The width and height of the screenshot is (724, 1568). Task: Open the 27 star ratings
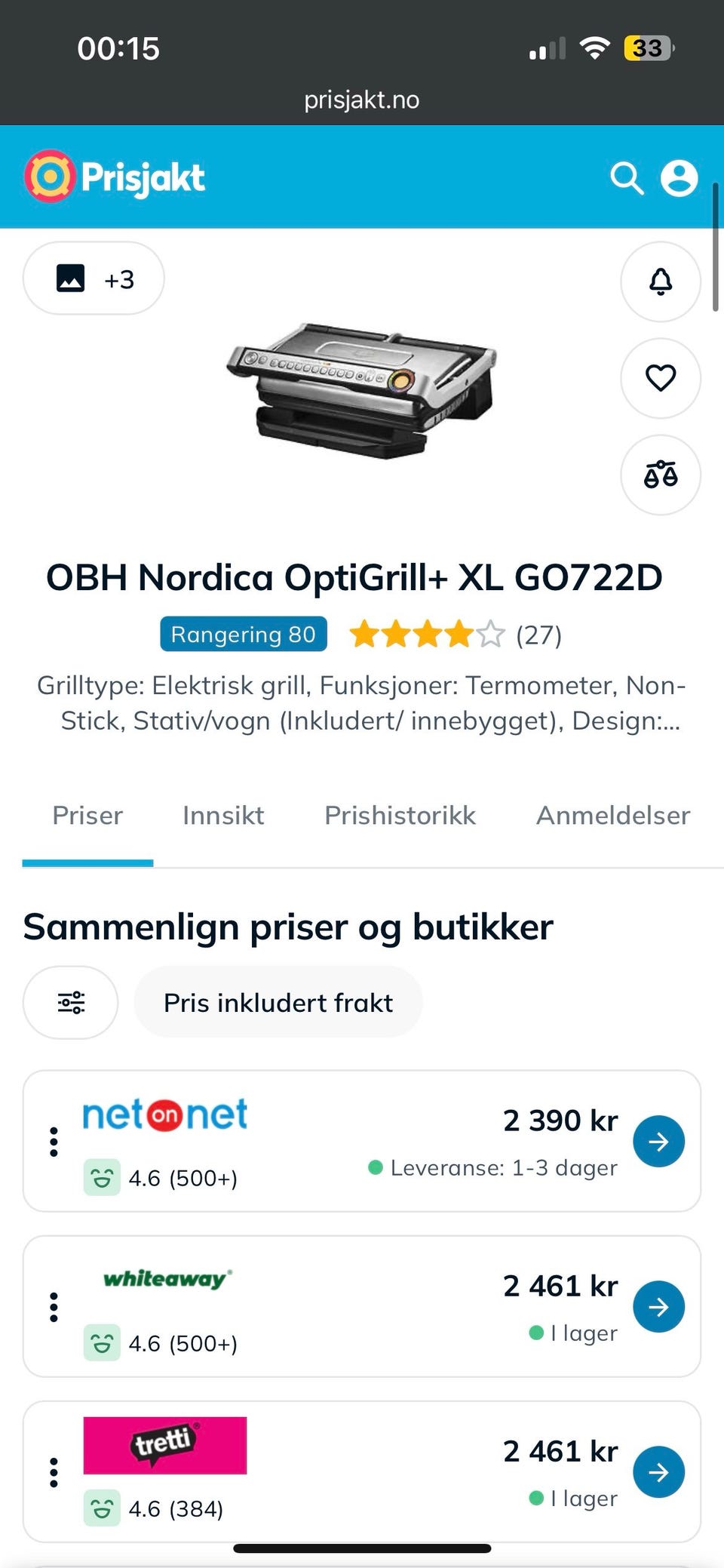pos(456,635)
